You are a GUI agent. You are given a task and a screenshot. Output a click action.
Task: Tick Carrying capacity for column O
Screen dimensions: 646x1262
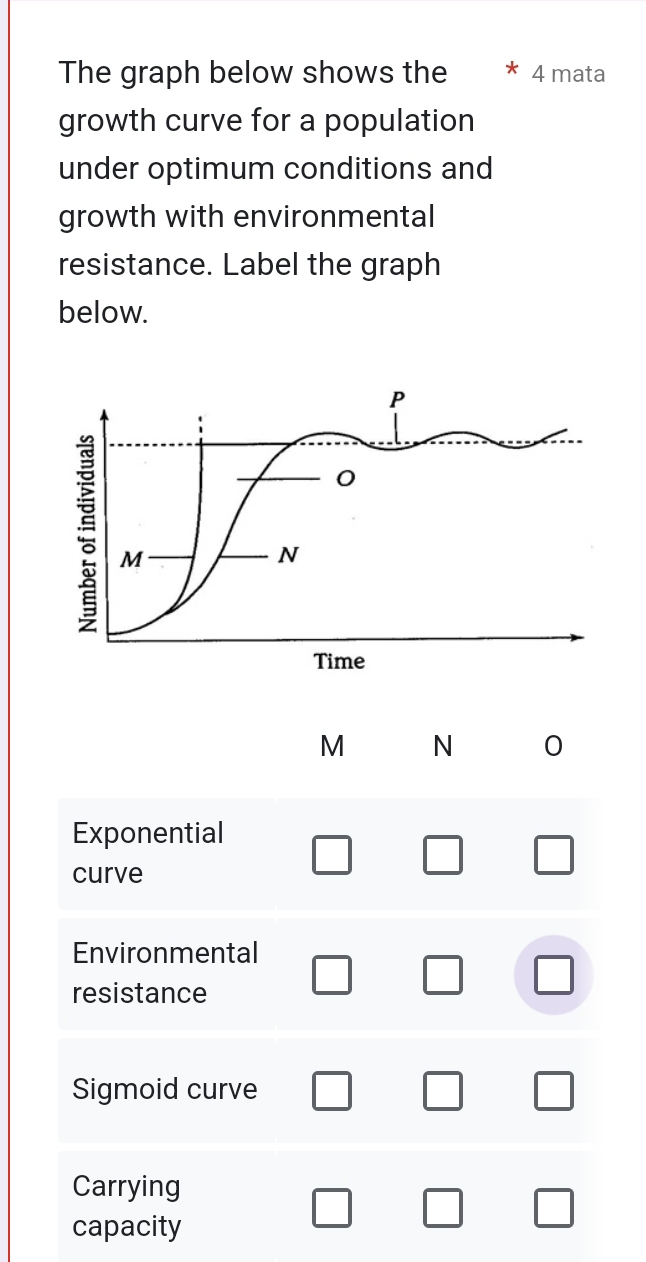(554, 1207)
